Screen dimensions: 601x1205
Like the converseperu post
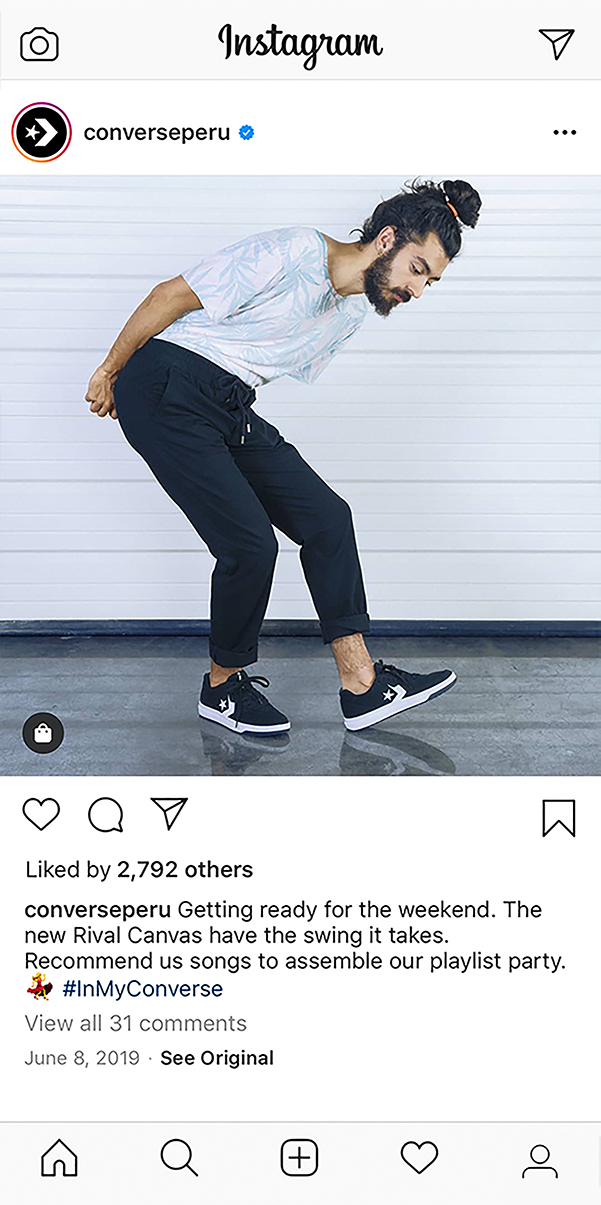point(41,815)
